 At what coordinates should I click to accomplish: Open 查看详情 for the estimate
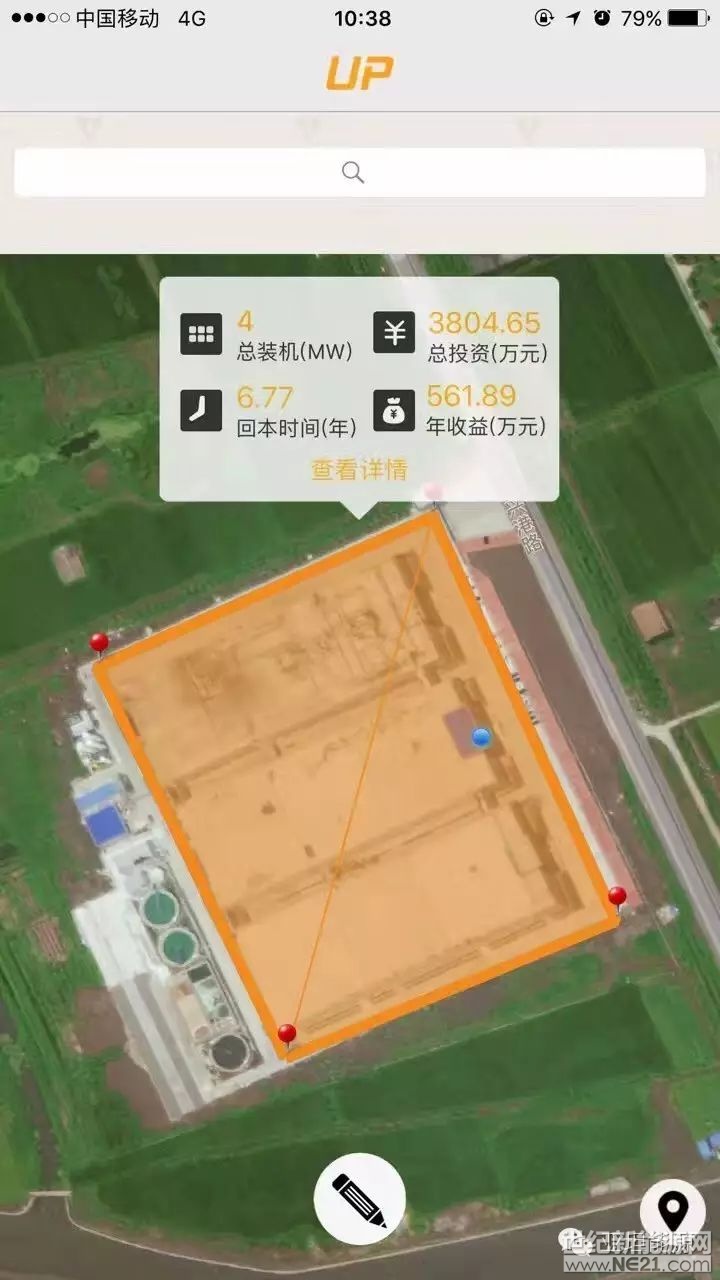(359, 470)
